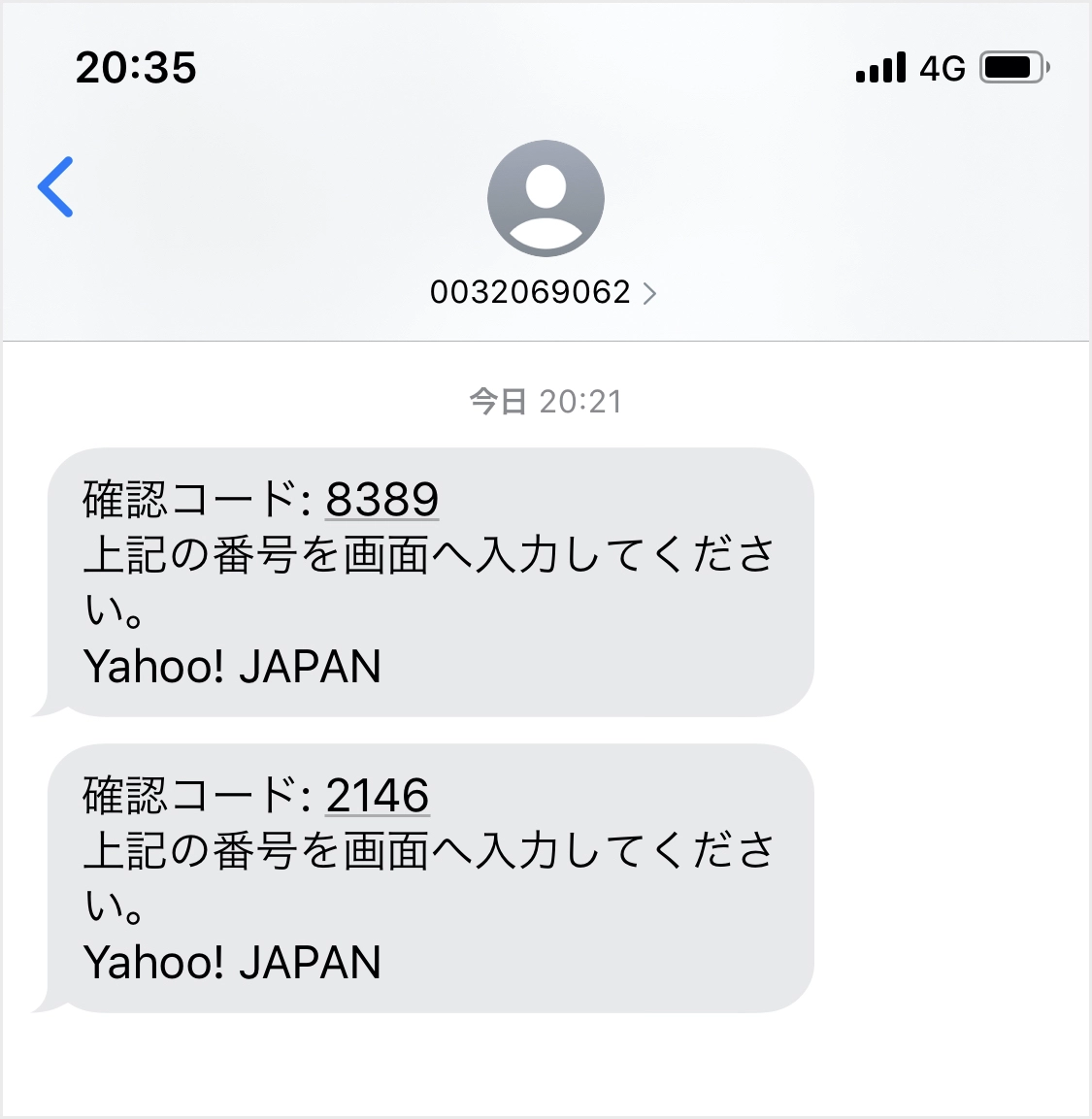Go back to the message list
This screenshot has width=1092, height=1119.
click(x=56, y=186)
